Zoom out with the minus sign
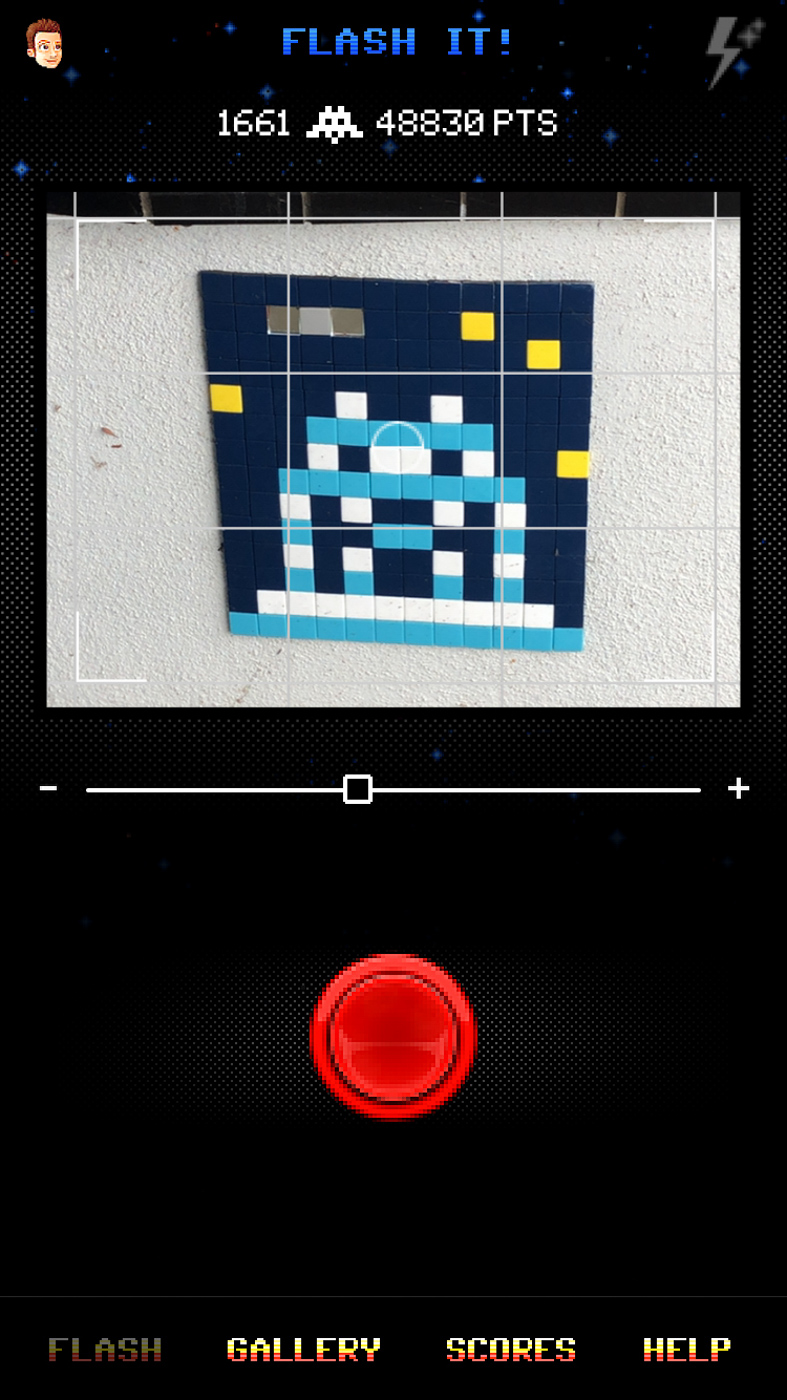This screenshot has height=1400, width=787. (48, 789)
